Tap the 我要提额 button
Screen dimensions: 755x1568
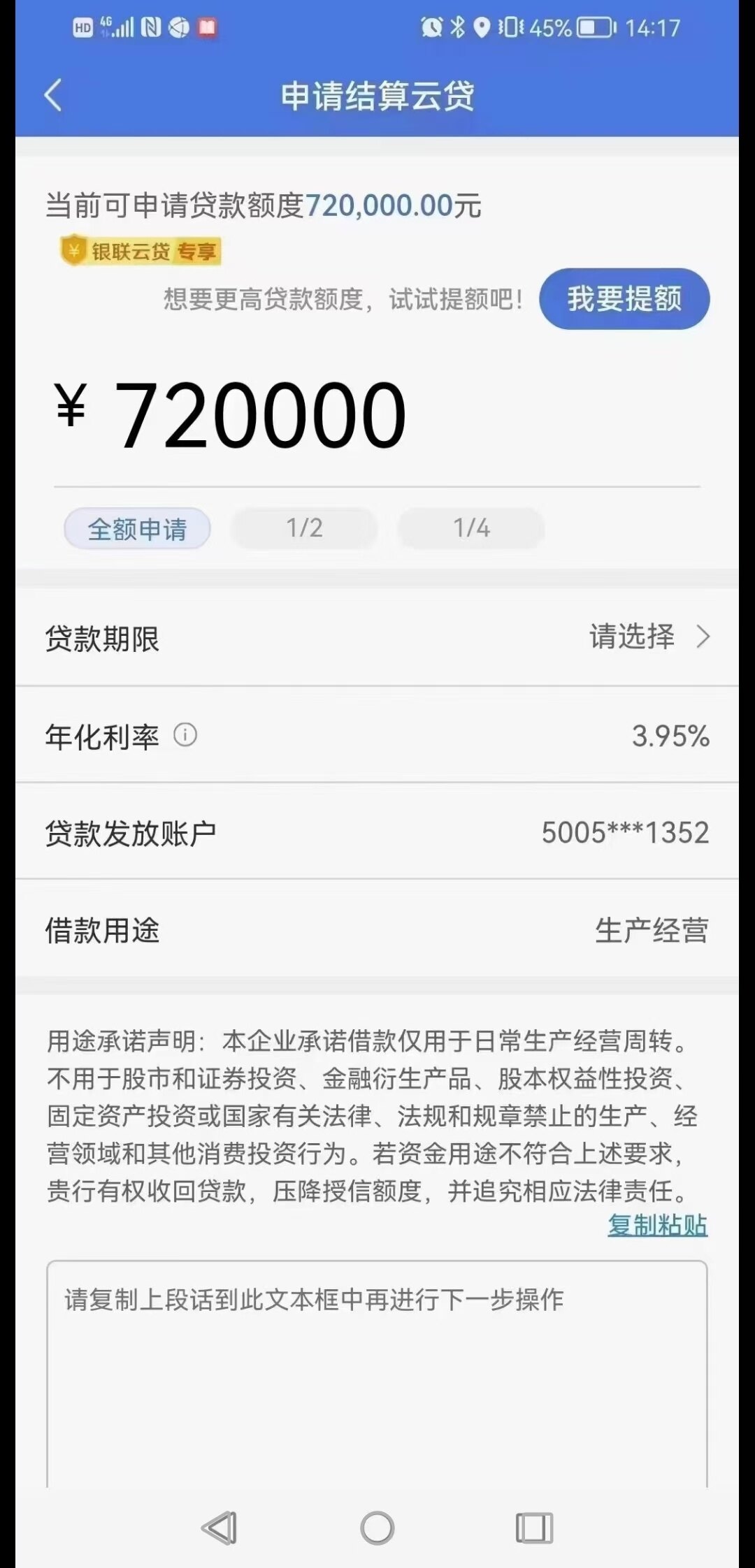click(624, 299)
